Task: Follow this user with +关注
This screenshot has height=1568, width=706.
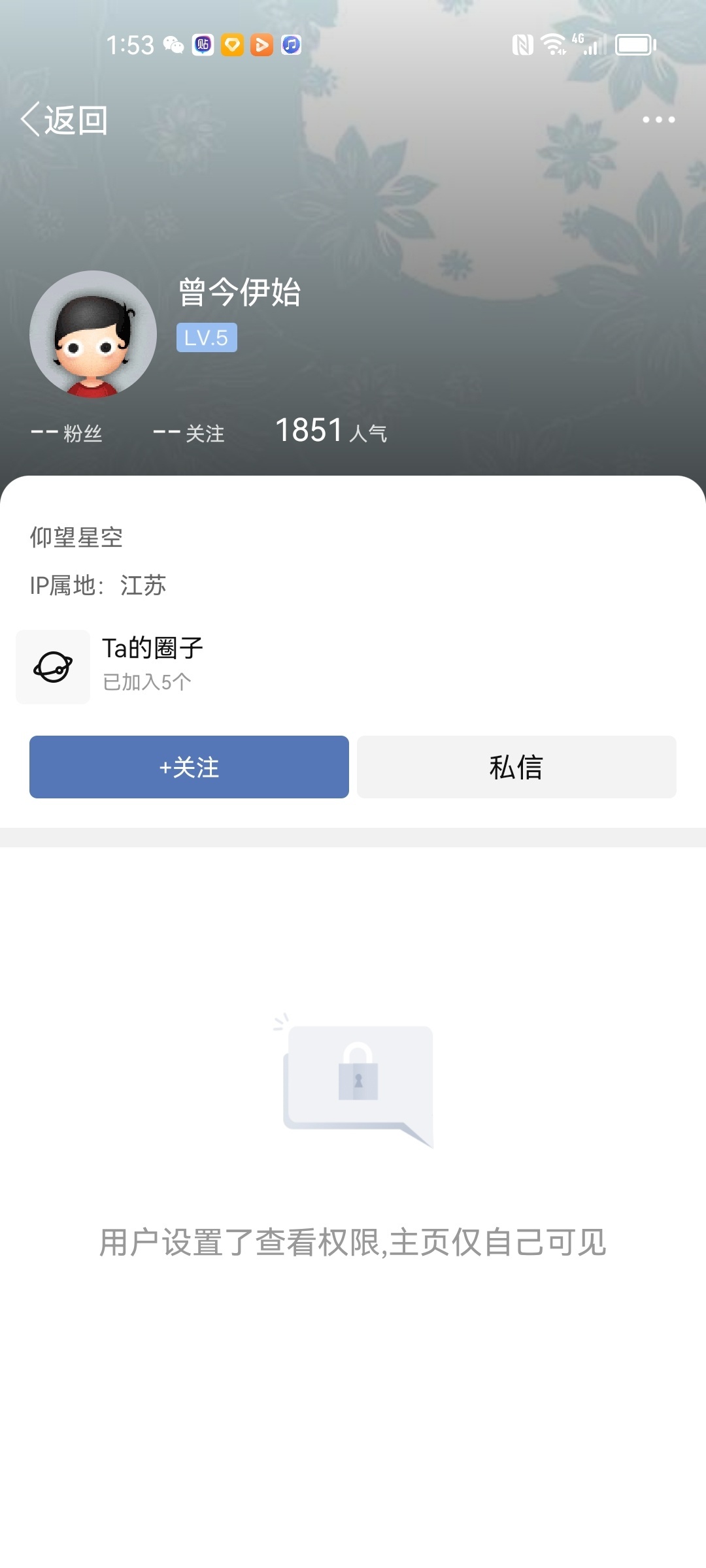Action: pyautogui.click(x=189, y=767)
